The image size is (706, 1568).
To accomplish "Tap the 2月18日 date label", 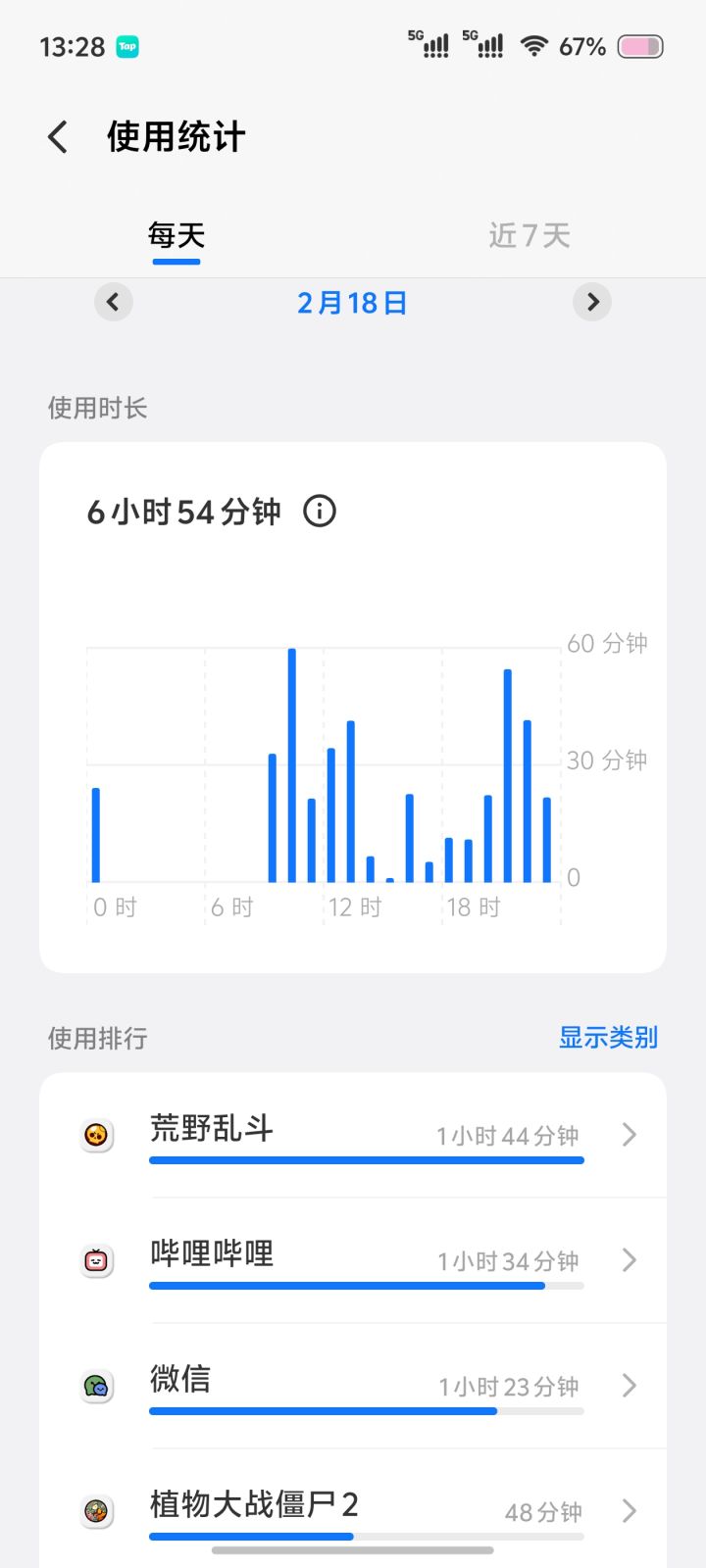I will point(351,302).
